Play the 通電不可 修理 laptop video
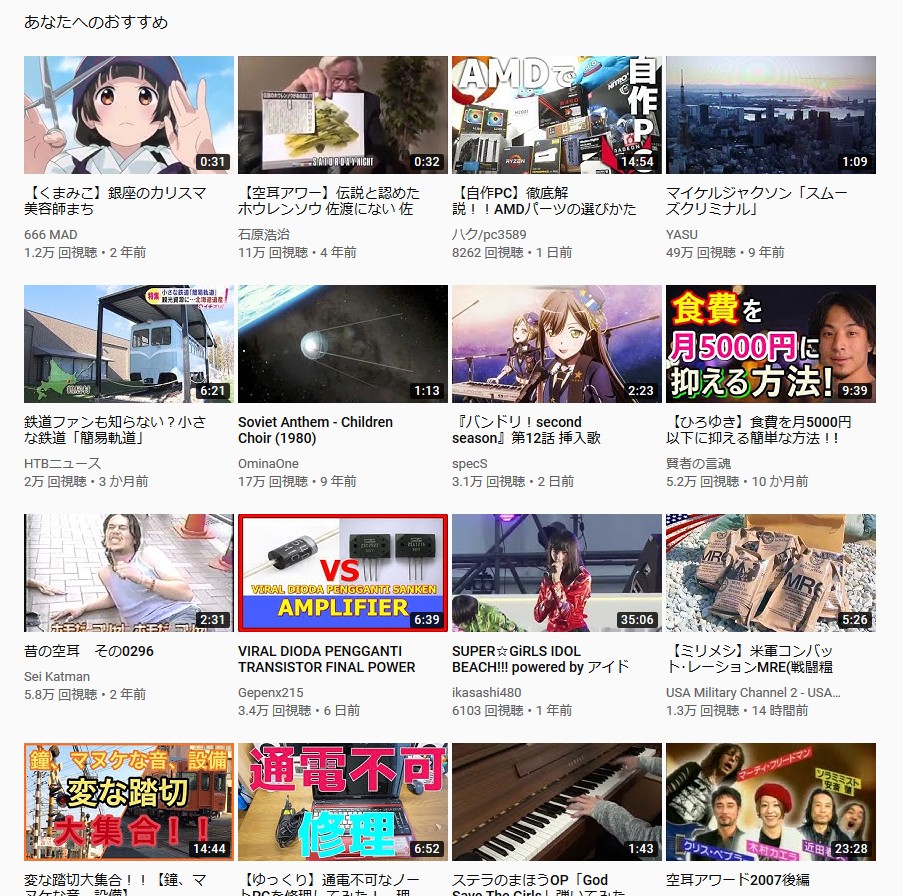Image resolution: width=903 pixels, height=896 pixels. click(x=342, y=802)
